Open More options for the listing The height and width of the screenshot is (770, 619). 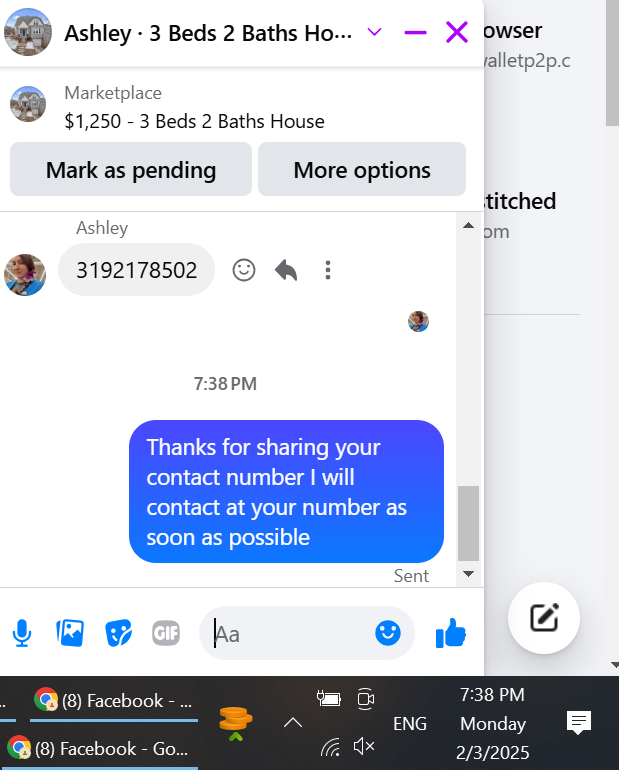pyautogui.click(x=362, y=170)
